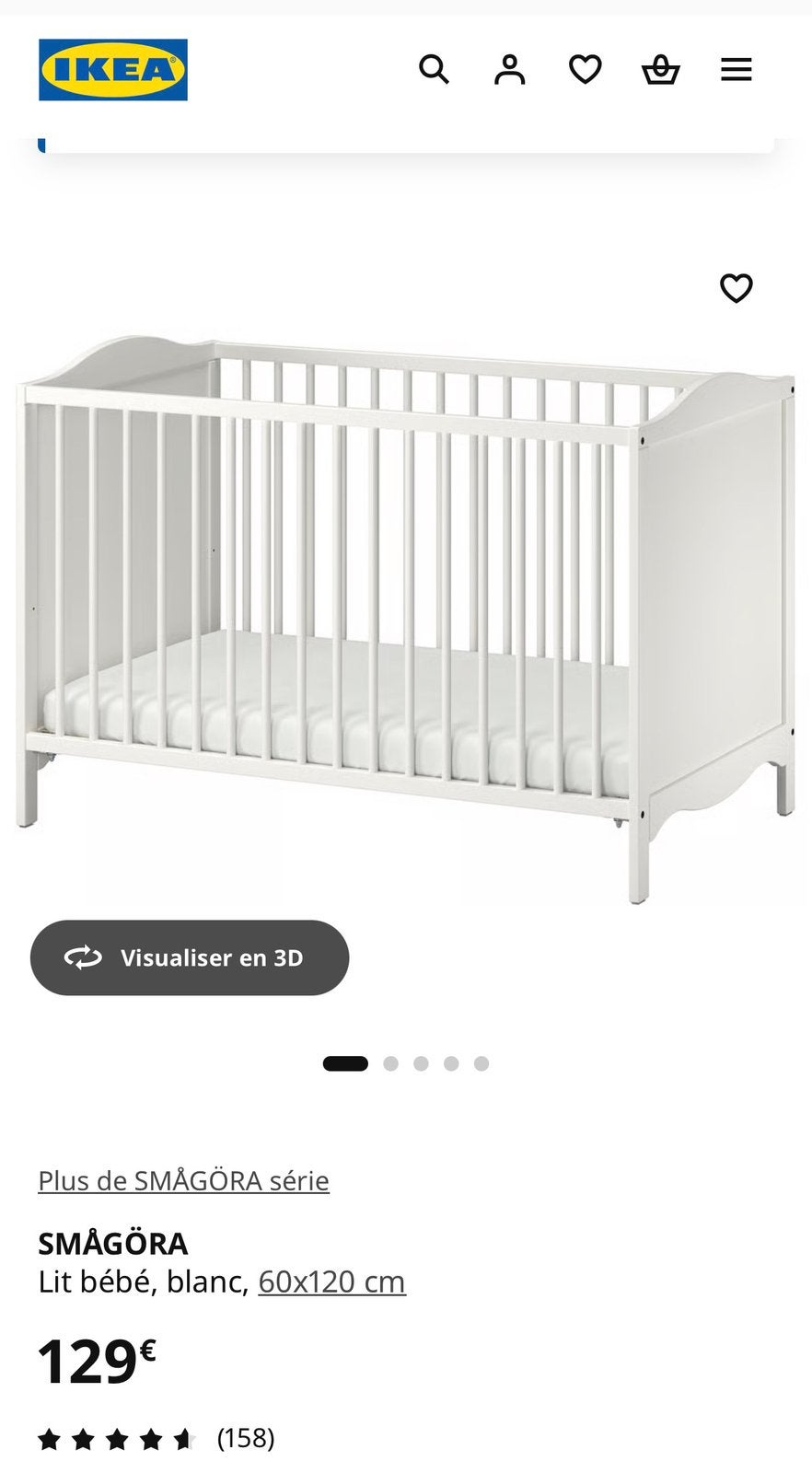The height and width of the screenshot is (1473, 812).
Task: Open the account profile icon
Action: click(509, 69)
